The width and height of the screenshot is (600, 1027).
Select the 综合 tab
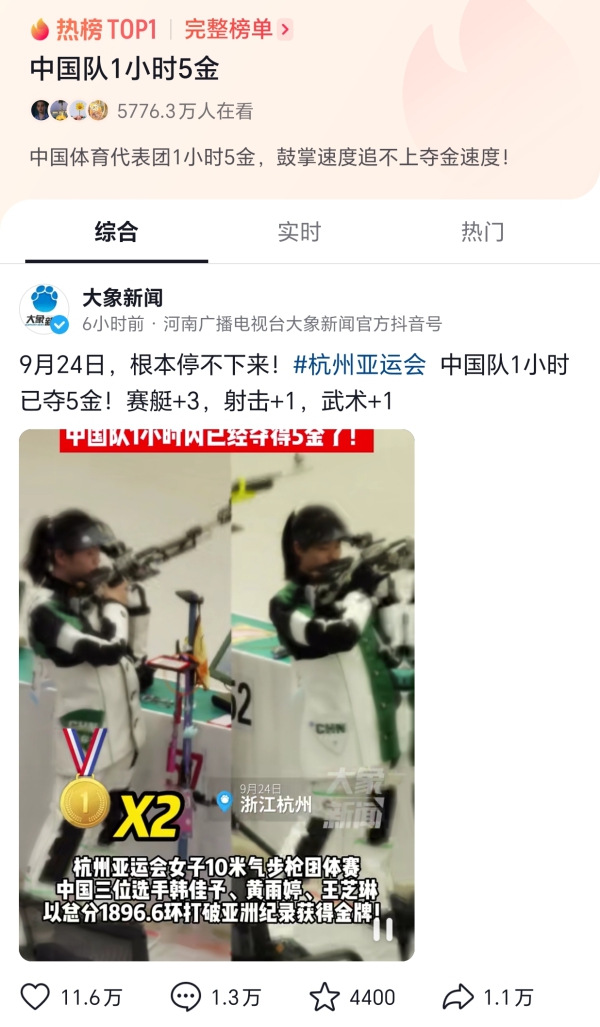point(116,233)
